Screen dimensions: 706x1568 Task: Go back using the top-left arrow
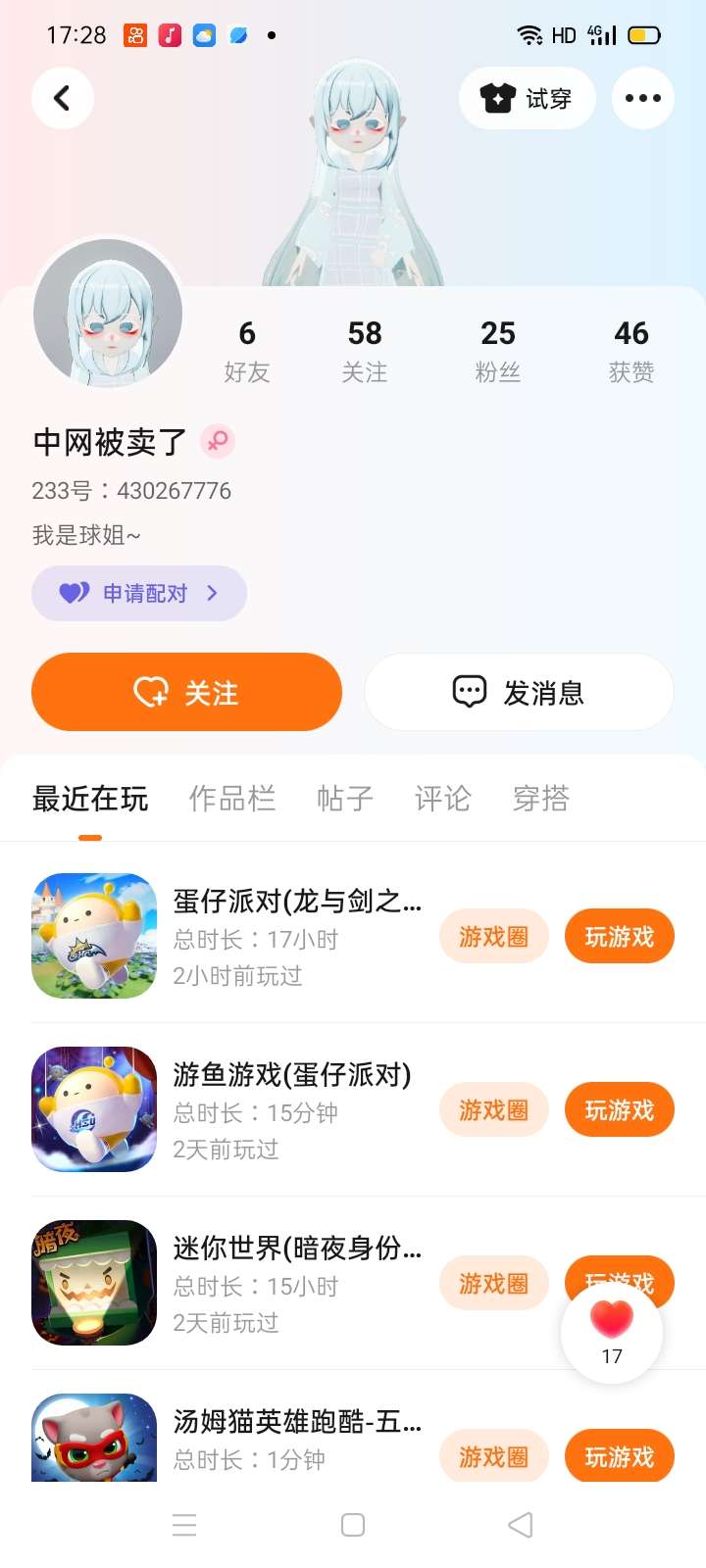(x=62, y=98)
